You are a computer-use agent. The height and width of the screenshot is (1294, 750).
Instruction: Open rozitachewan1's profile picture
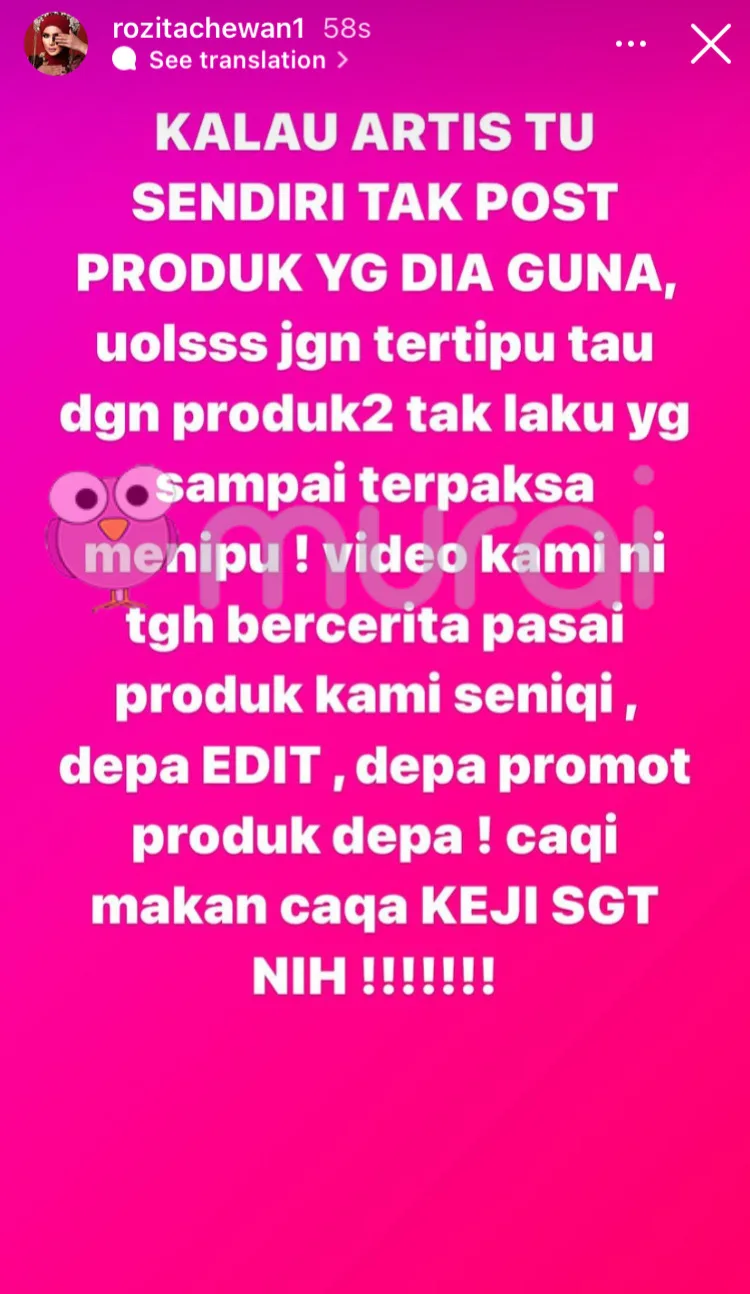[56, 44]
